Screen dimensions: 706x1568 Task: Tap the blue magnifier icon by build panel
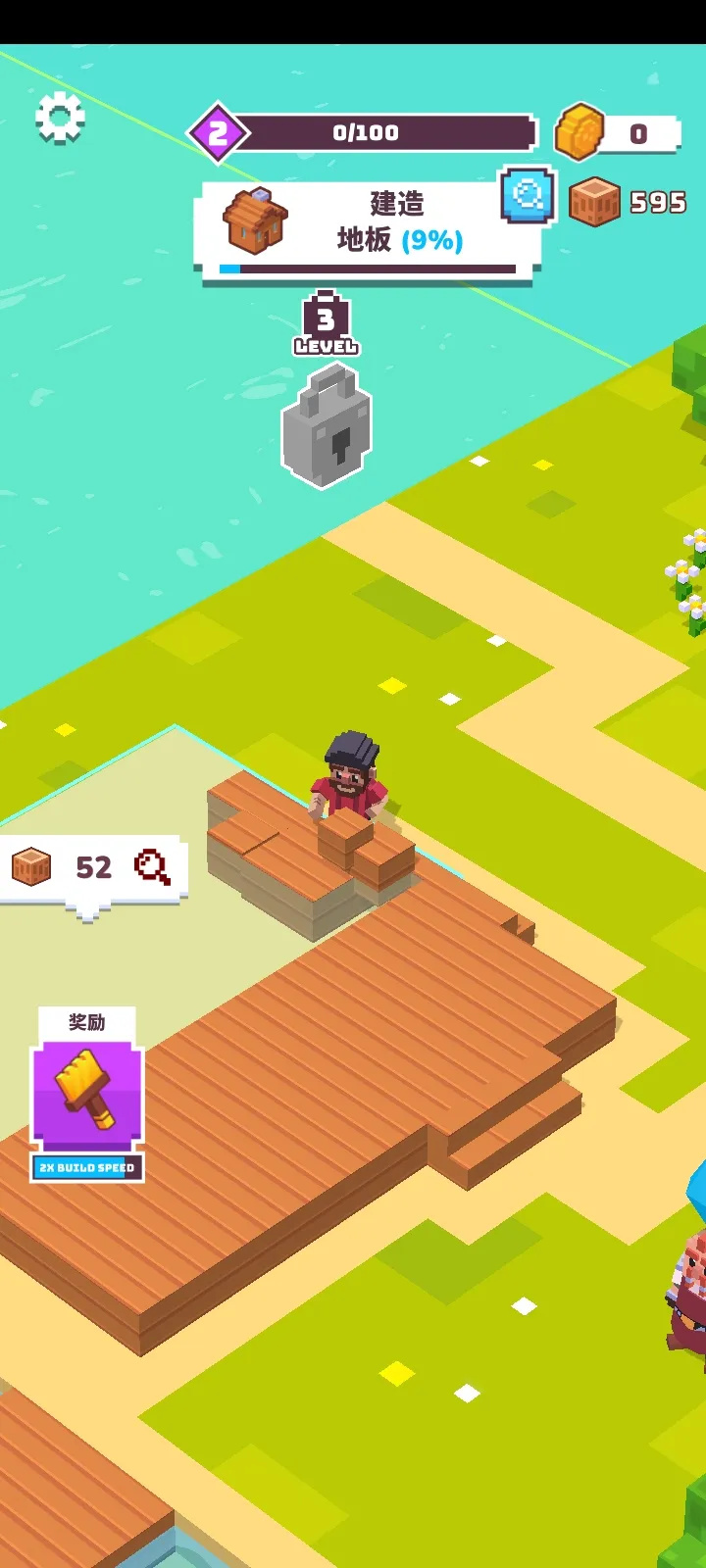(x=528, y=196)
